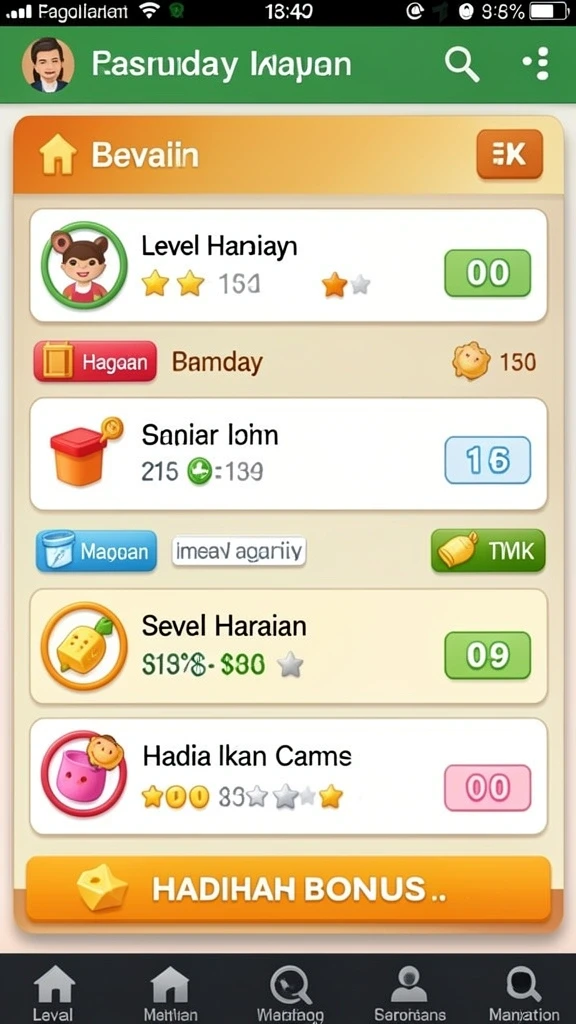
Task: Open the profile avatar in the header
Action: pyautogui.click(x=48, y=65)
